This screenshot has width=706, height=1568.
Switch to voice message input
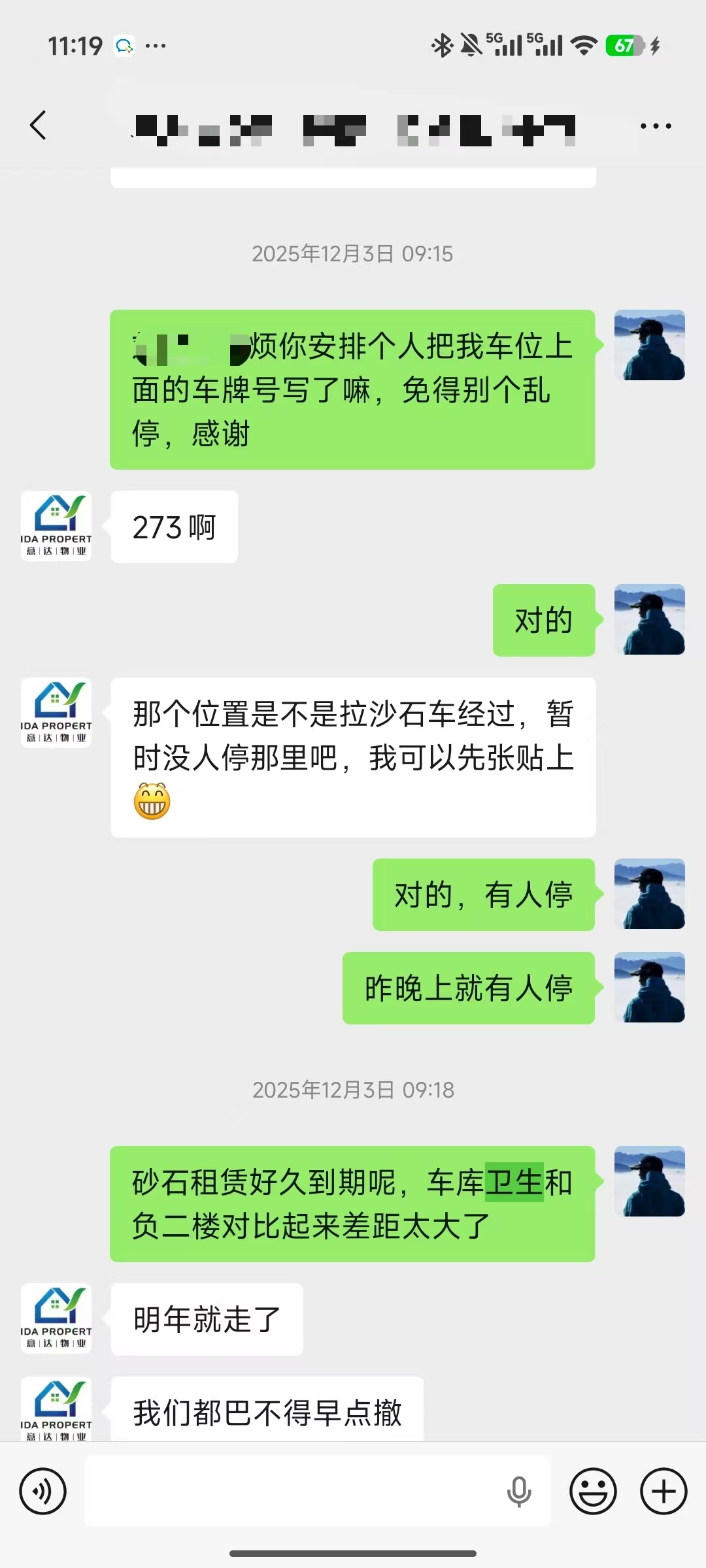coord(43,1492)
